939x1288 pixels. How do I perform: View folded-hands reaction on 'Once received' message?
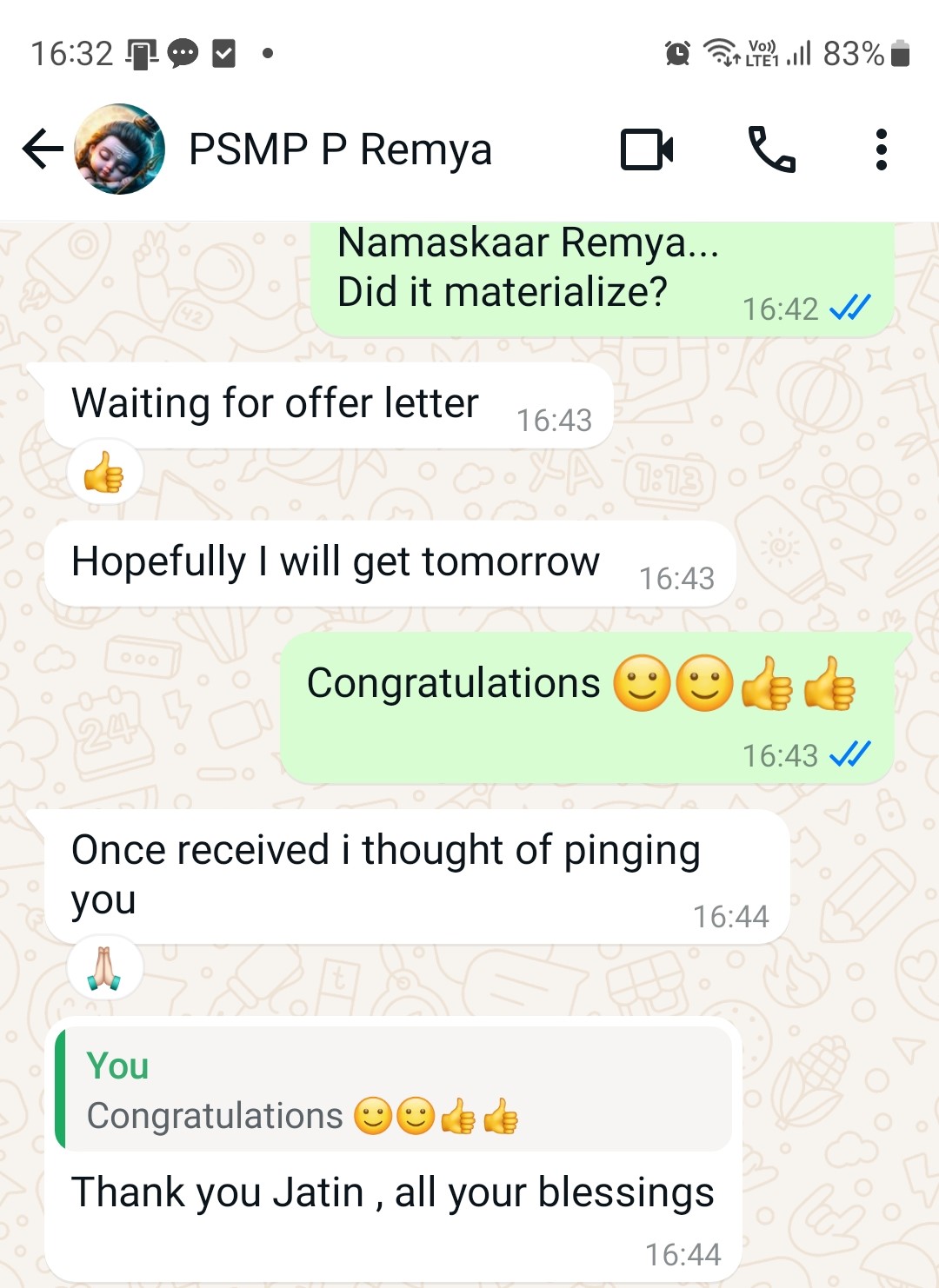tap(104, 968)
